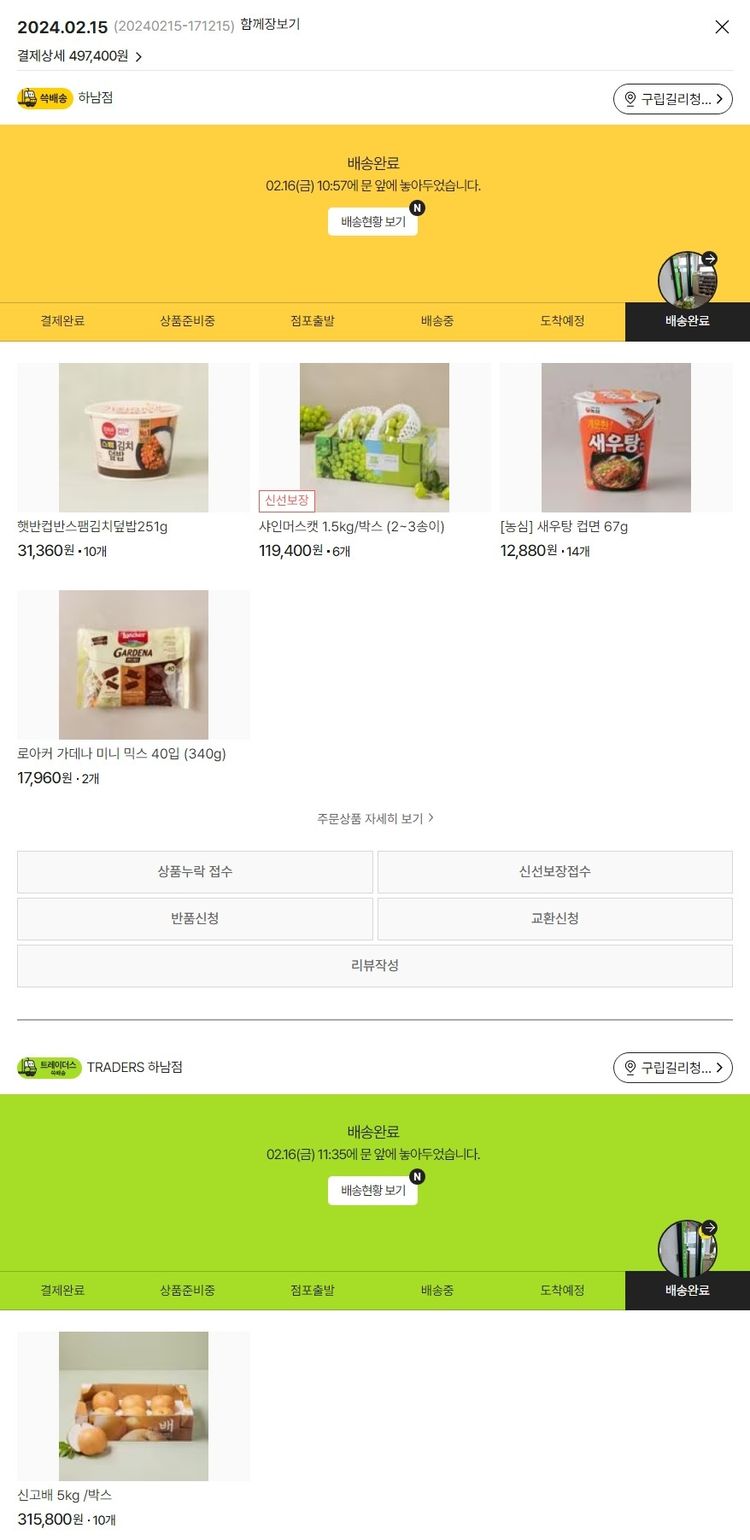This screenshot has height=1540, width=750.
Task: Tap the 상품누락 접수 button
Action: tap(195, 872)
